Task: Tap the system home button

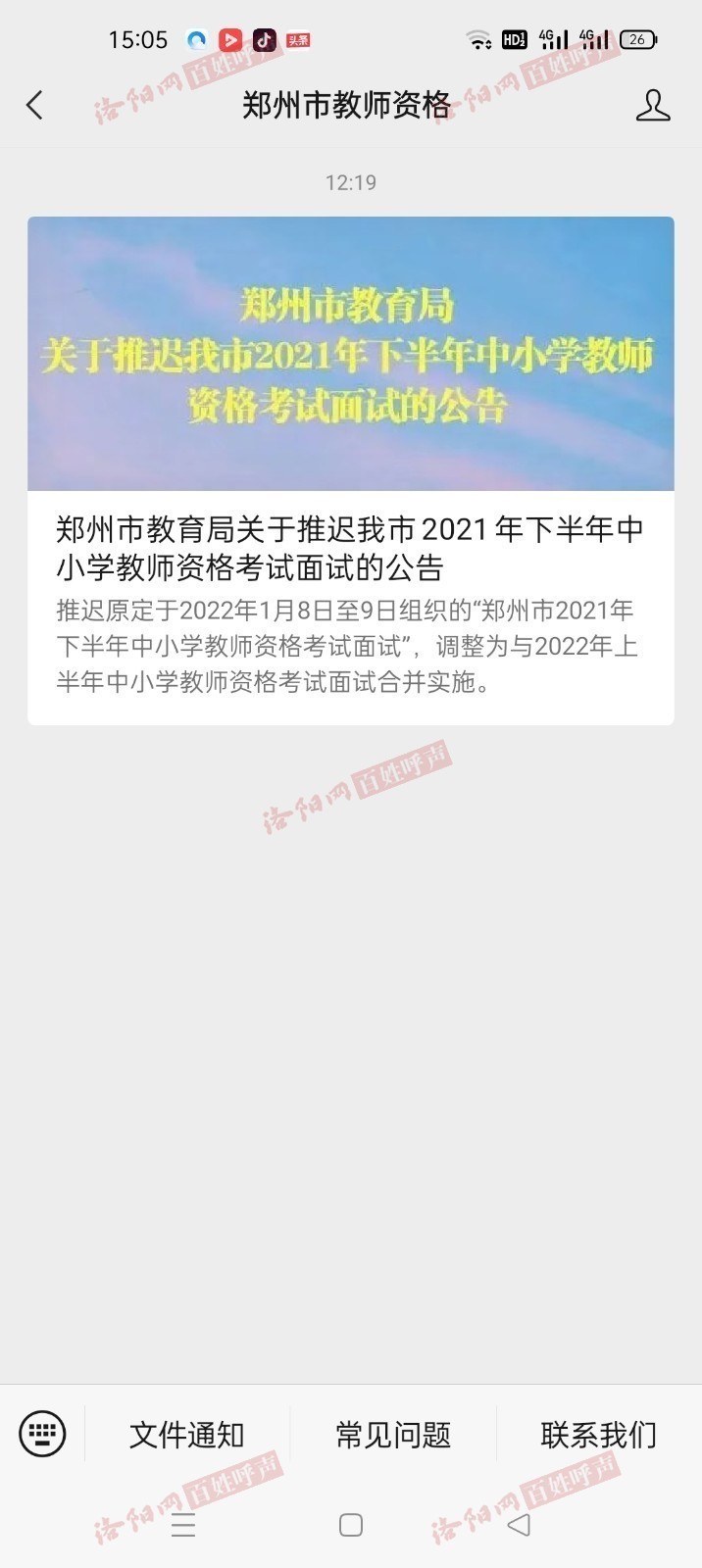Action: [350, 1525]
